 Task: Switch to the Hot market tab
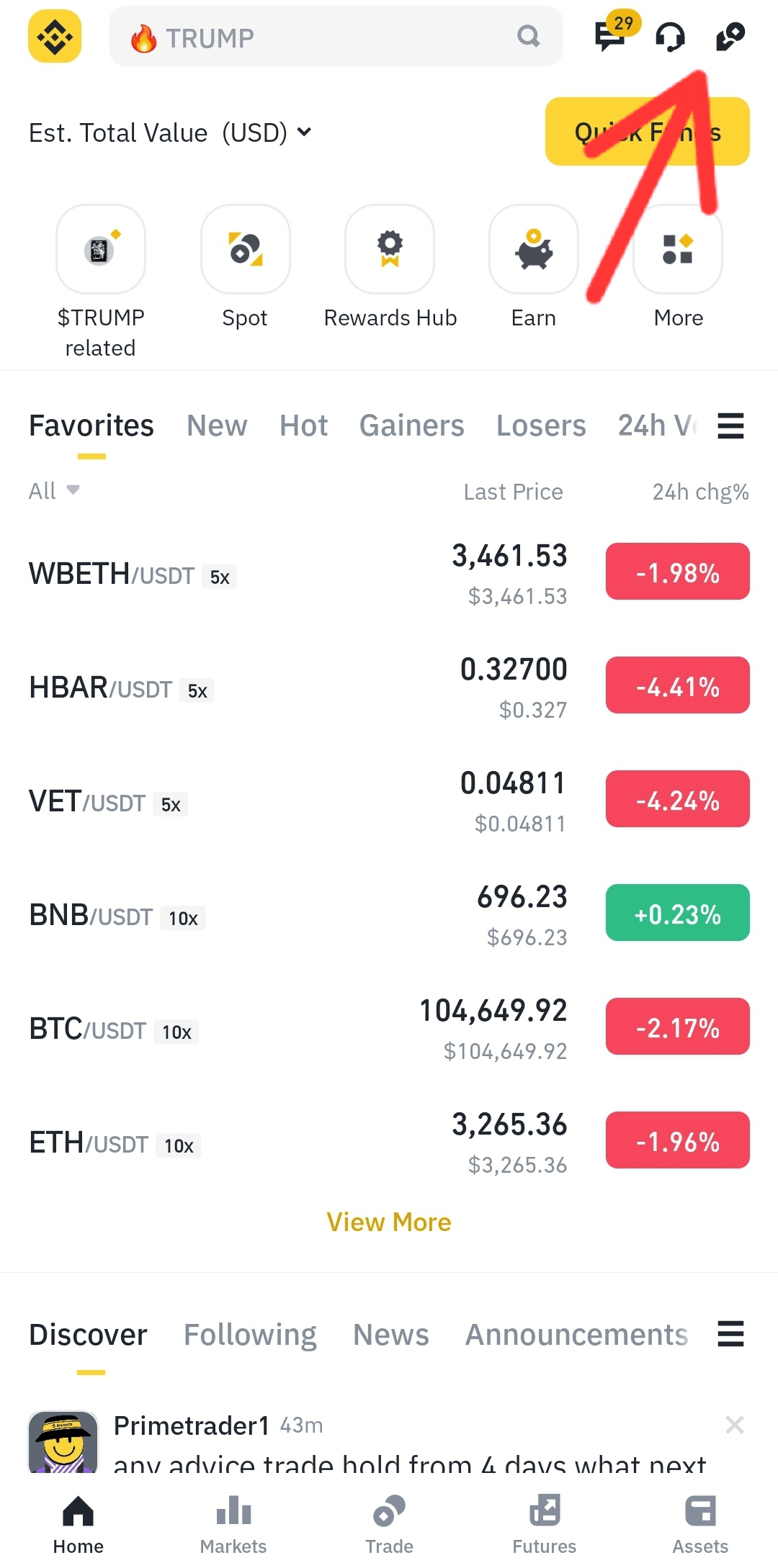click(303, 425)
